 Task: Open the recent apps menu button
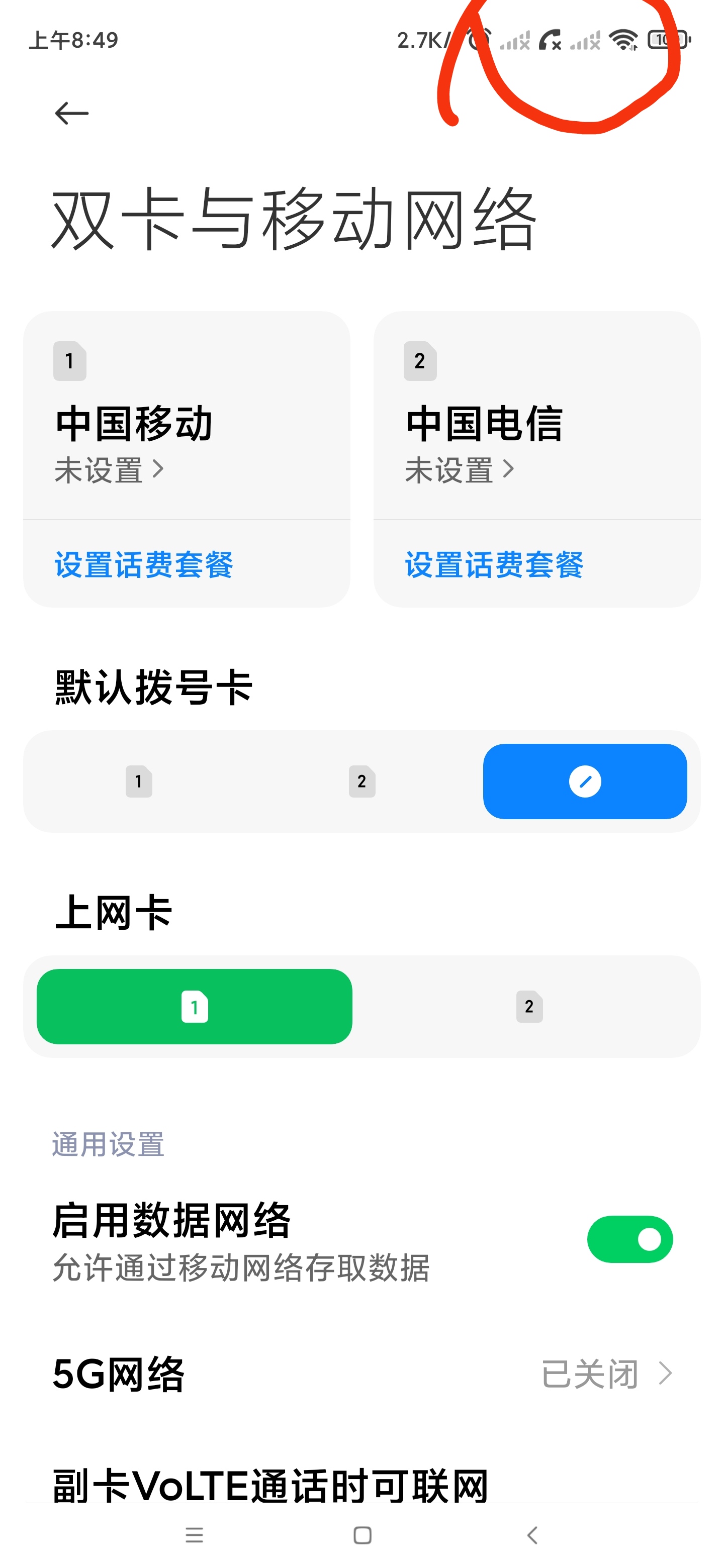pyautogui.click(x=194, y=1534)
